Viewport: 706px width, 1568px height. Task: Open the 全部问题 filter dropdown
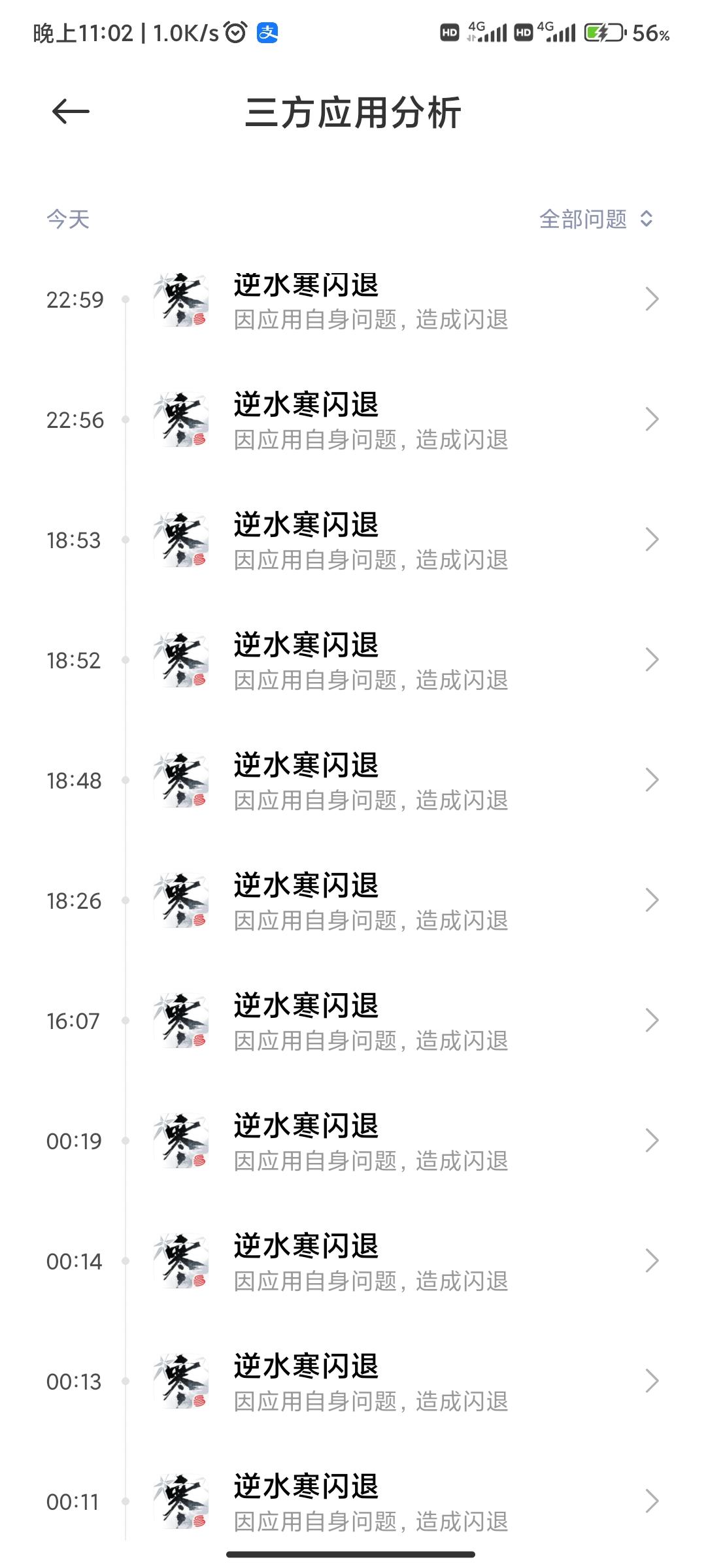594,220
